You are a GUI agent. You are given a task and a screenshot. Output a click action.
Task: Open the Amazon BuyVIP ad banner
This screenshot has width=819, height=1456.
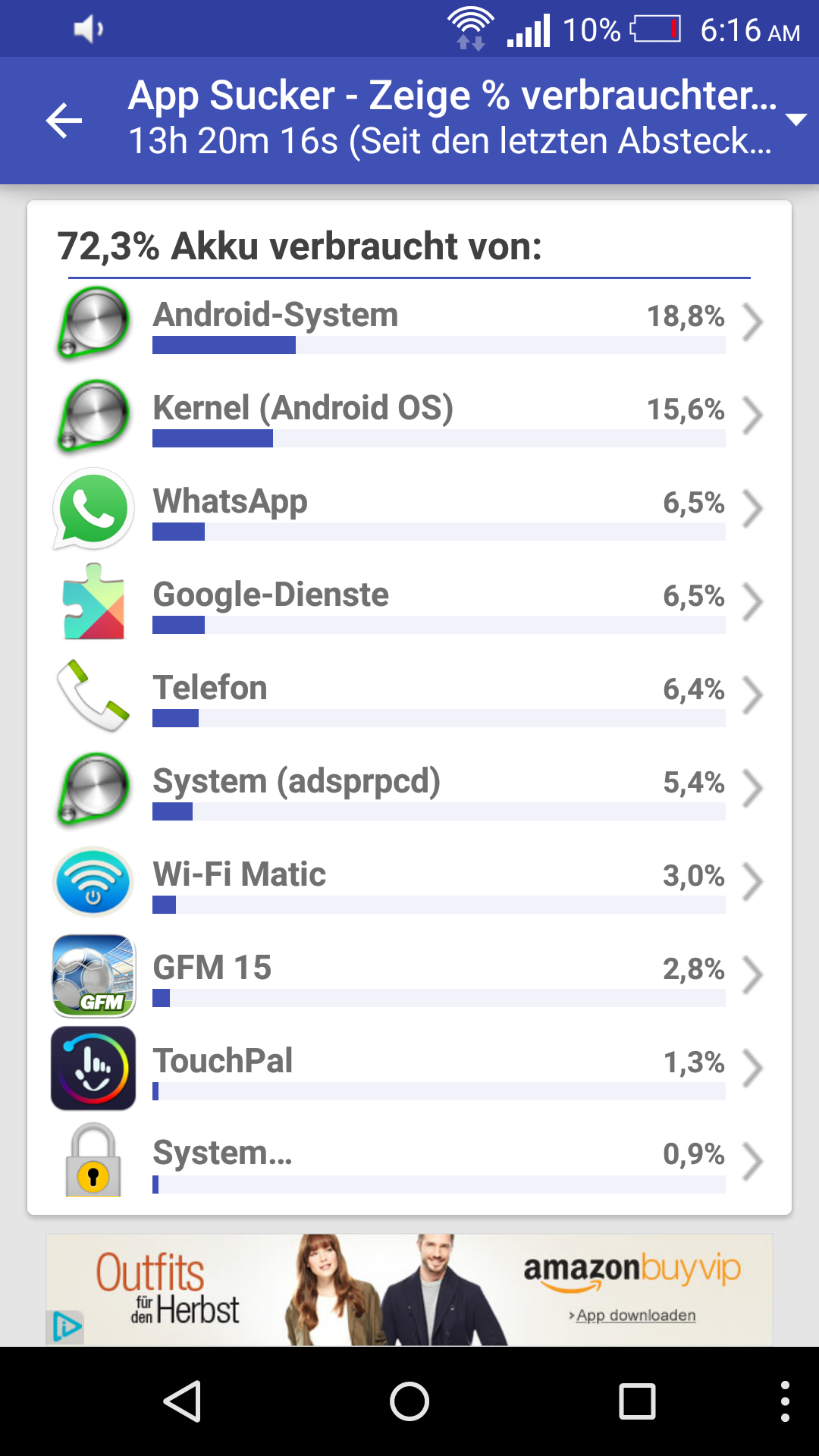pyautogui.click(x=409, y=1290)
